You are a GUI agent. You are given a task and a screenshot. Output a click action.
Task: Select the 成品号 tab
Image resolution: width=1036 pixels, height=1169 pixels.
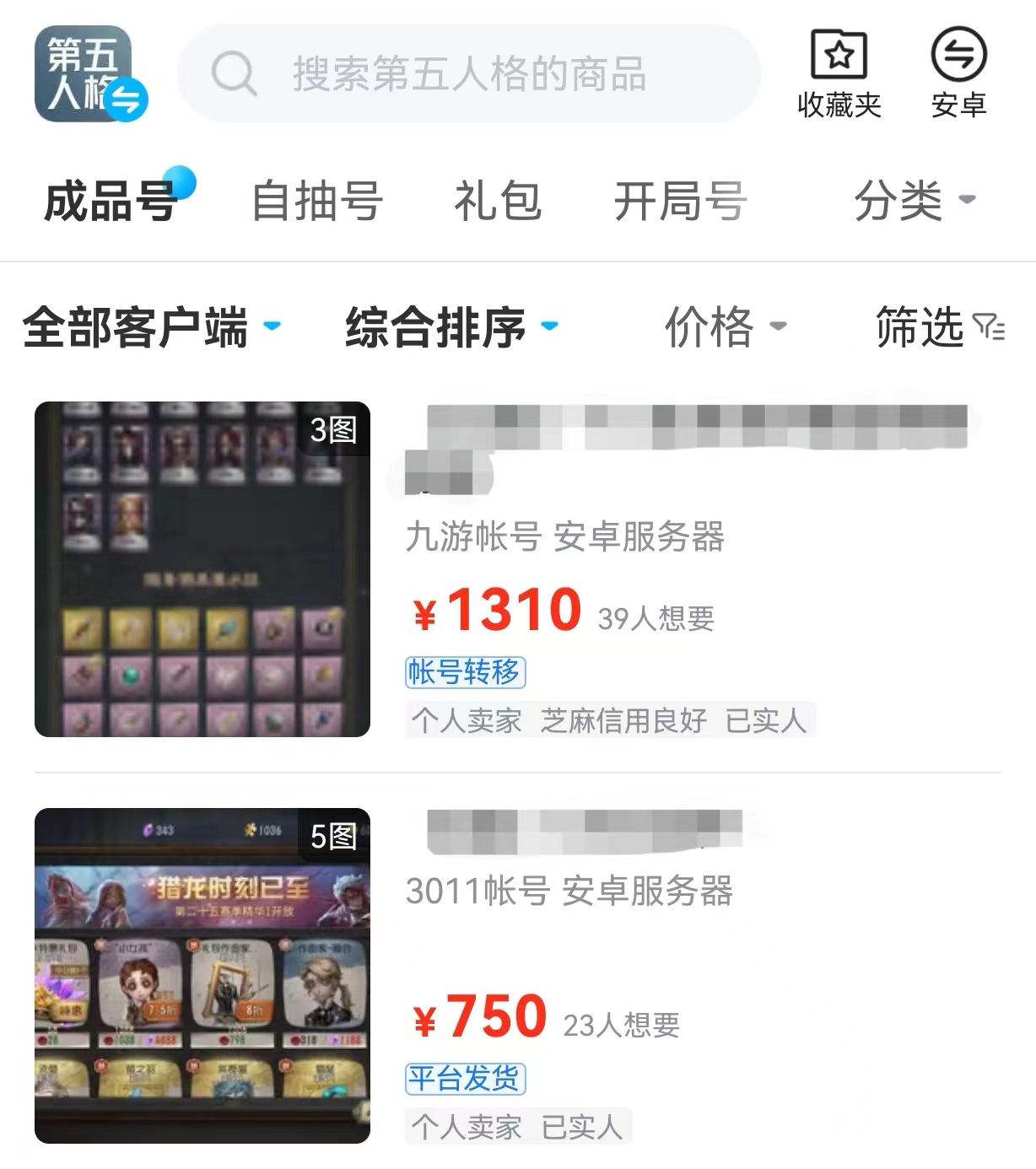tap(111, 202)
